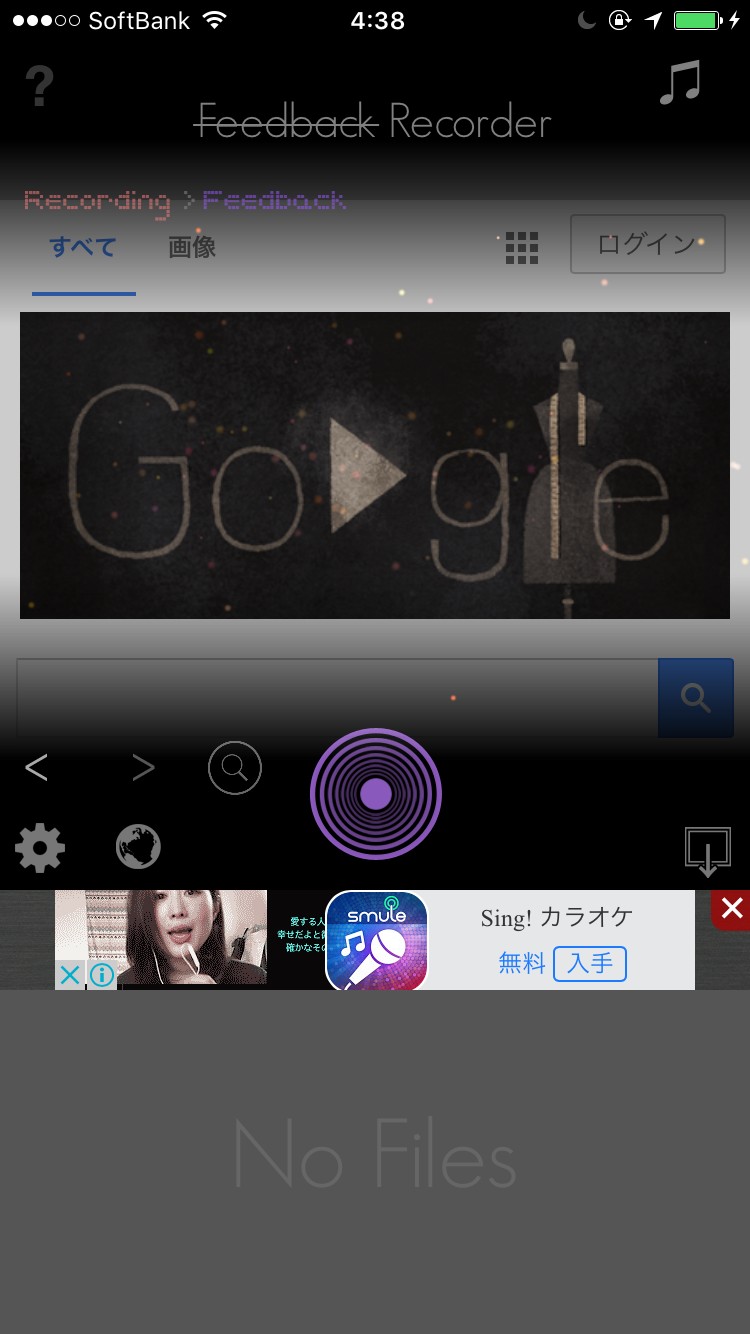Switch to the すべて tab
The image size is (750, 1334).
coord(83,247)
